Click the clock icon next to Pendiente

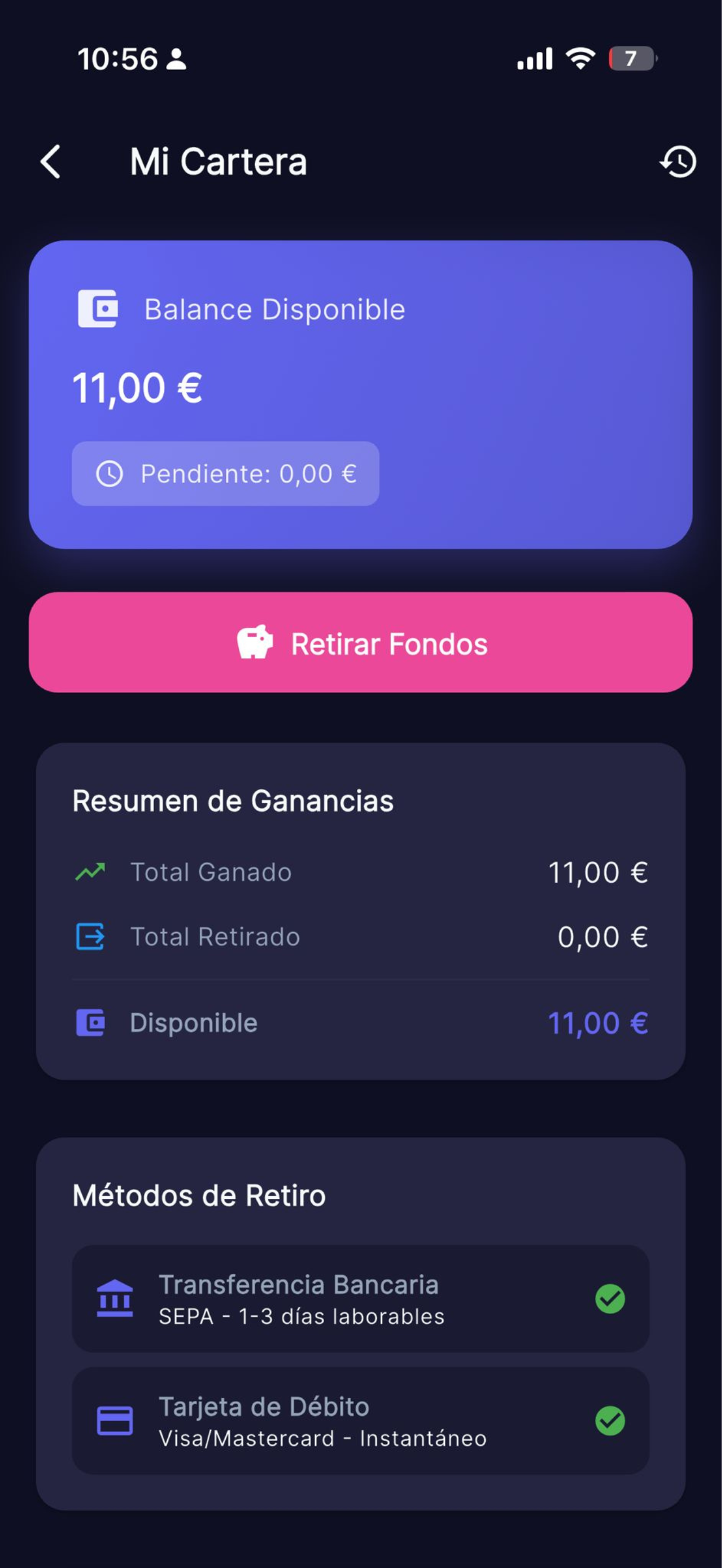[110, 474]
